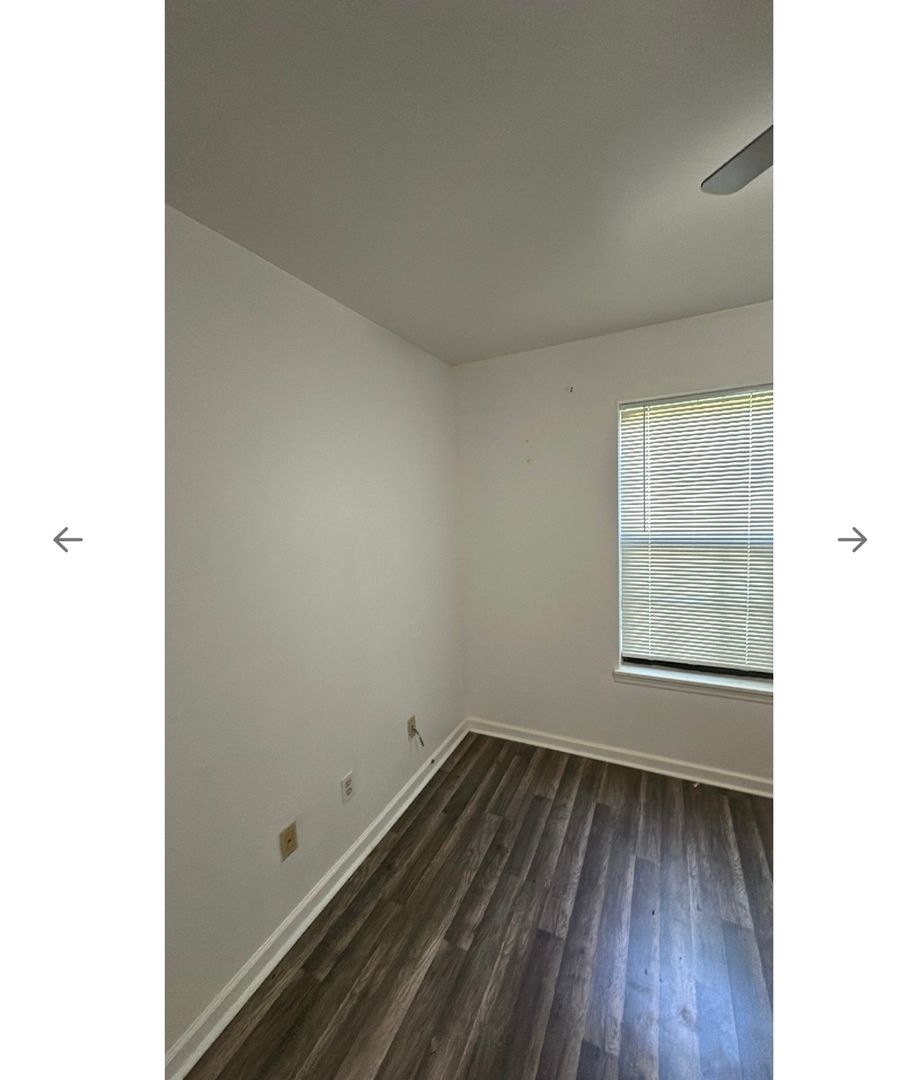
Task: Go to the previous photo
Action: click(68, 540)
